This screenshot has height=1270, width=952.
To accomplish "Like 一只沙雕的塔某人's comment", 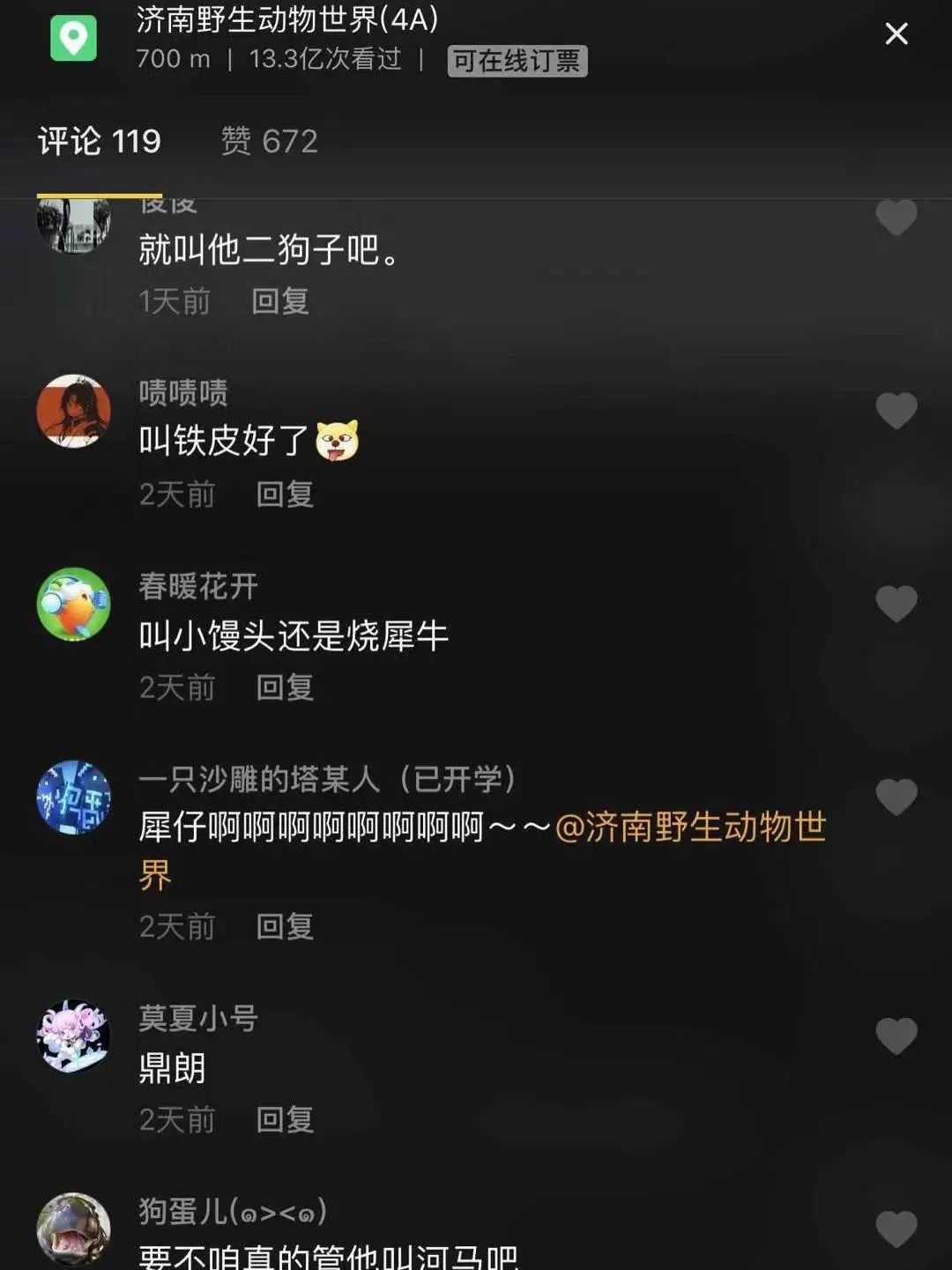I will [896, 797].
